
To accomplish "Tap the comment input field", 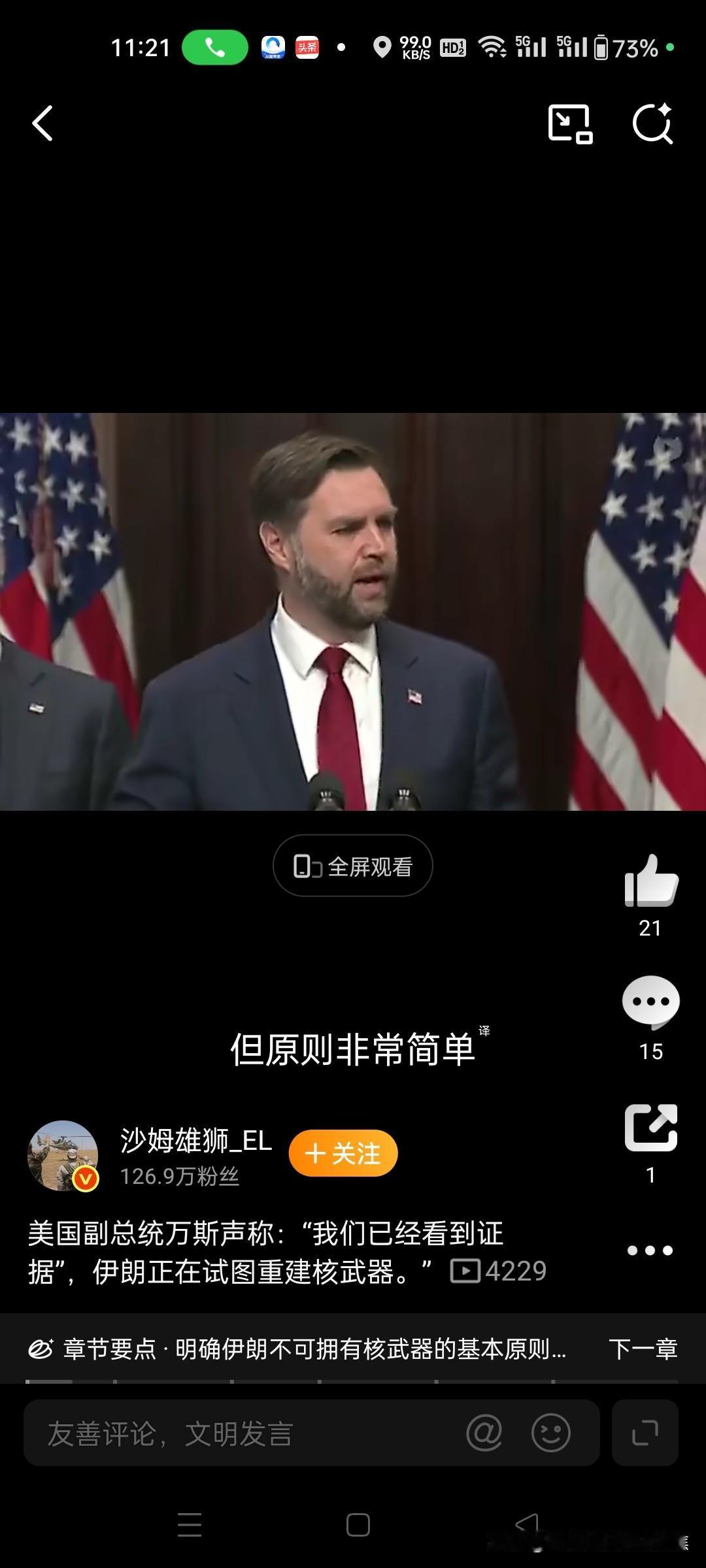I will click(x=196, y=1434).
